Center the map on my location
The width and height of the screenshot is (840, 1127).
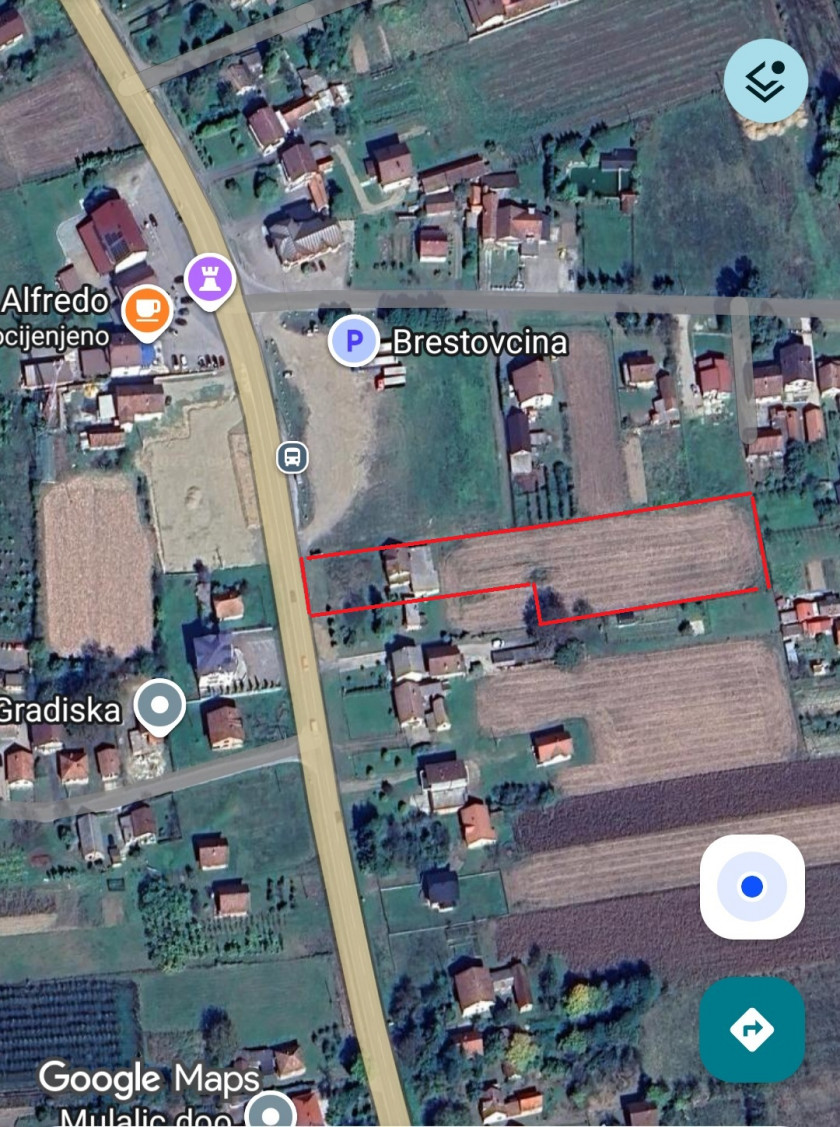tap(752, 887)
